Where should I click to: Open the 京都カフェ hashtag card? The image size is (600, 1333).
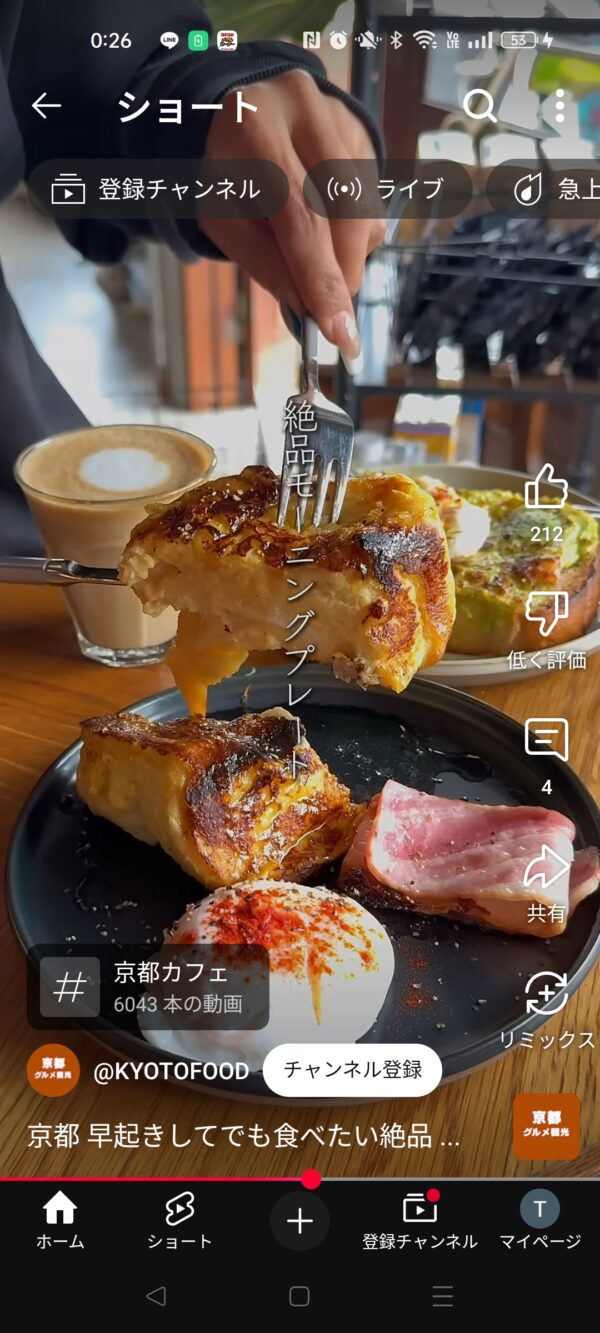point(148,986)
